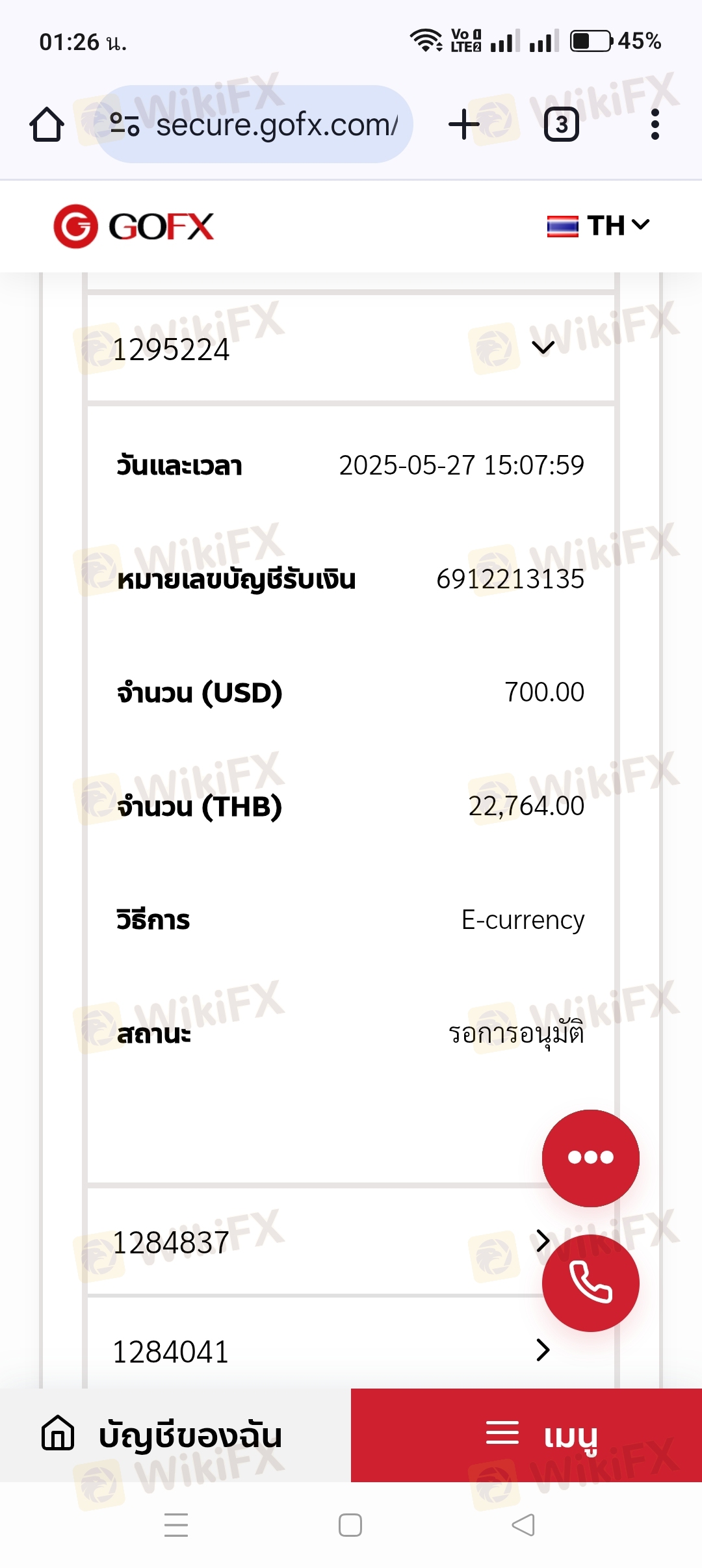
Task: Open the browser overflow menu
Action: tap(655, 124)
